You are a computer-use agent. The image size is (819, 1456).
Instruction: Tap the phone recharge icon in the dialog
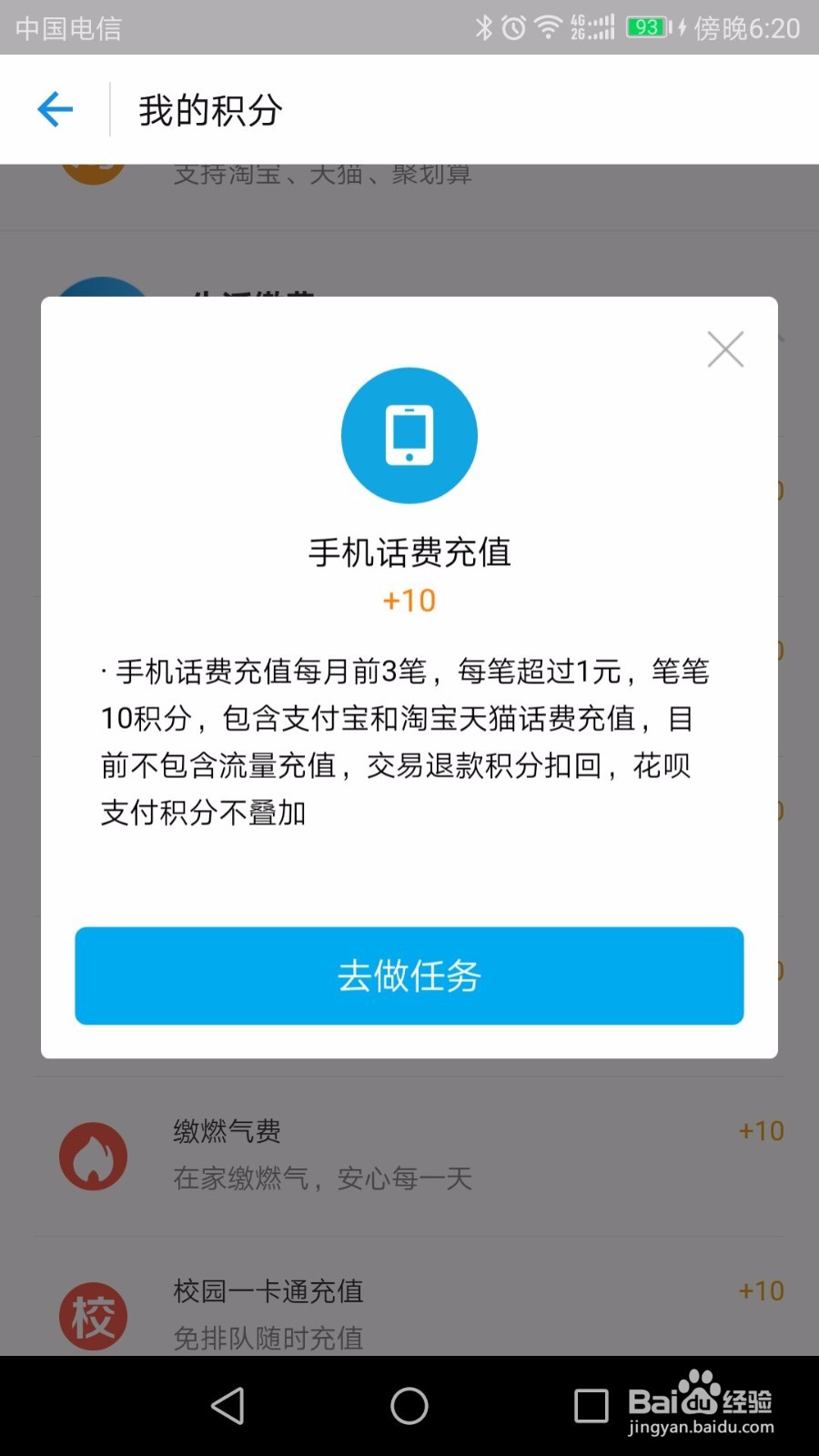[409, 434]
